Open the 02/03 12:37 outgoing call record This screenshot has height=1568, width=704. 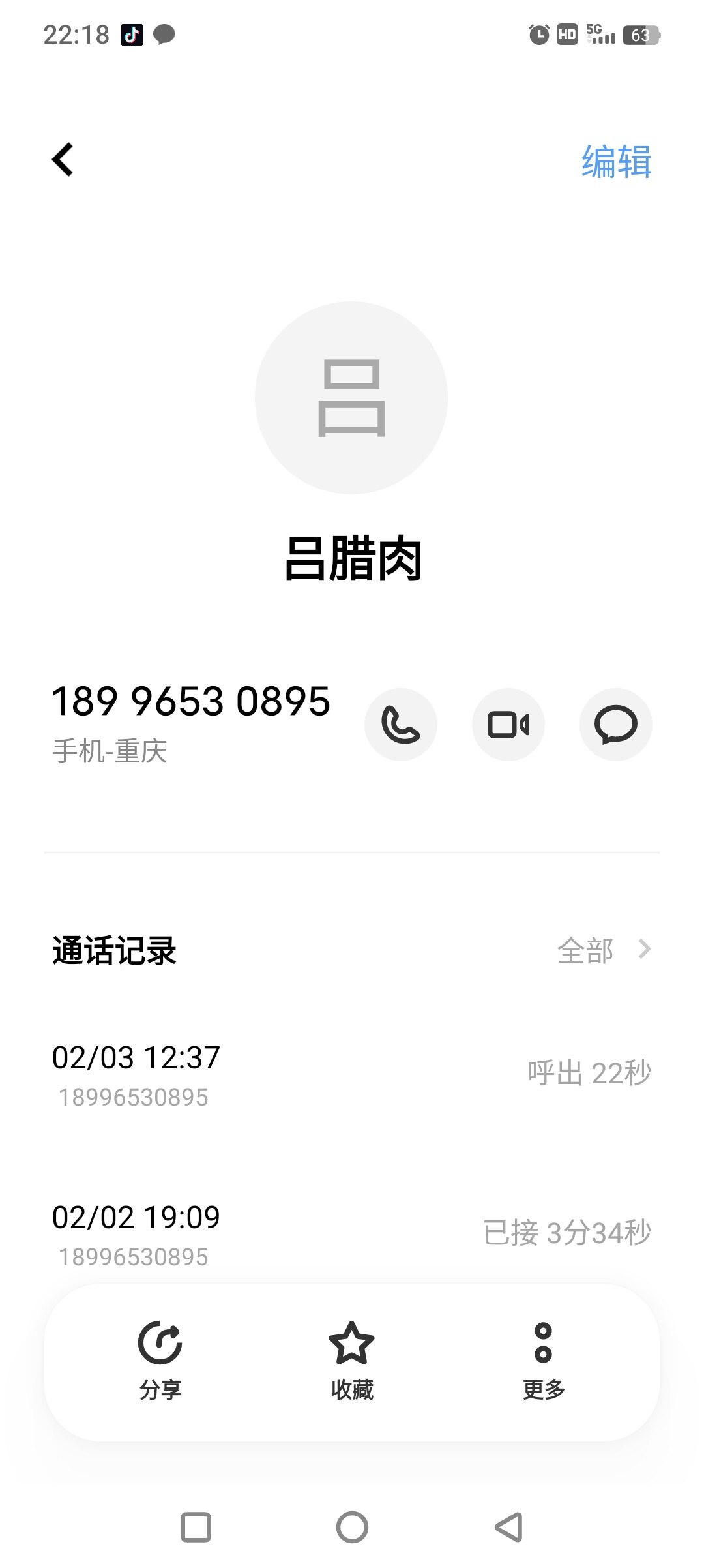point(352,1074)
